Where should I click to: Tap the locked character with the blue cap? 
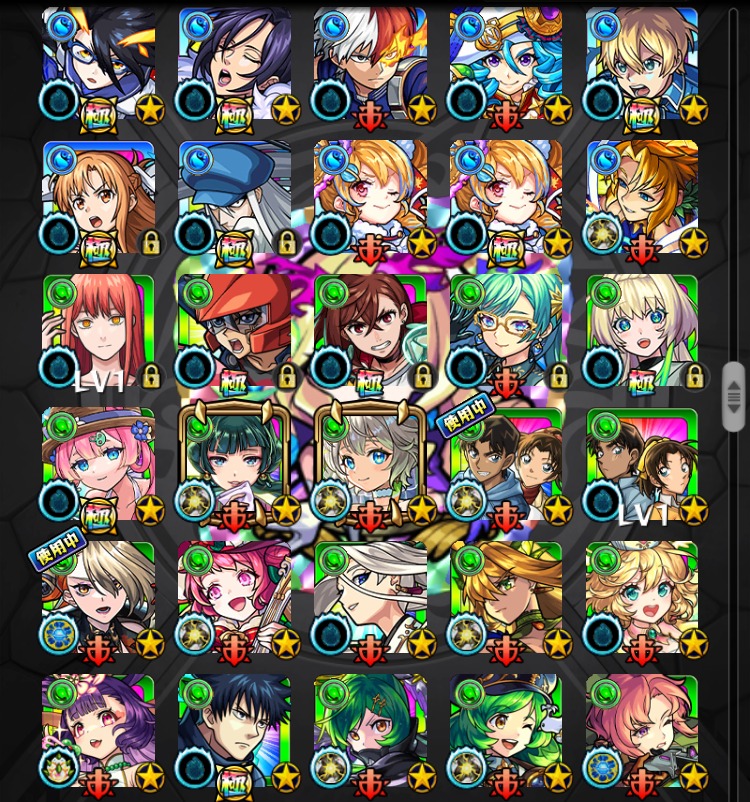click(234, 198)
